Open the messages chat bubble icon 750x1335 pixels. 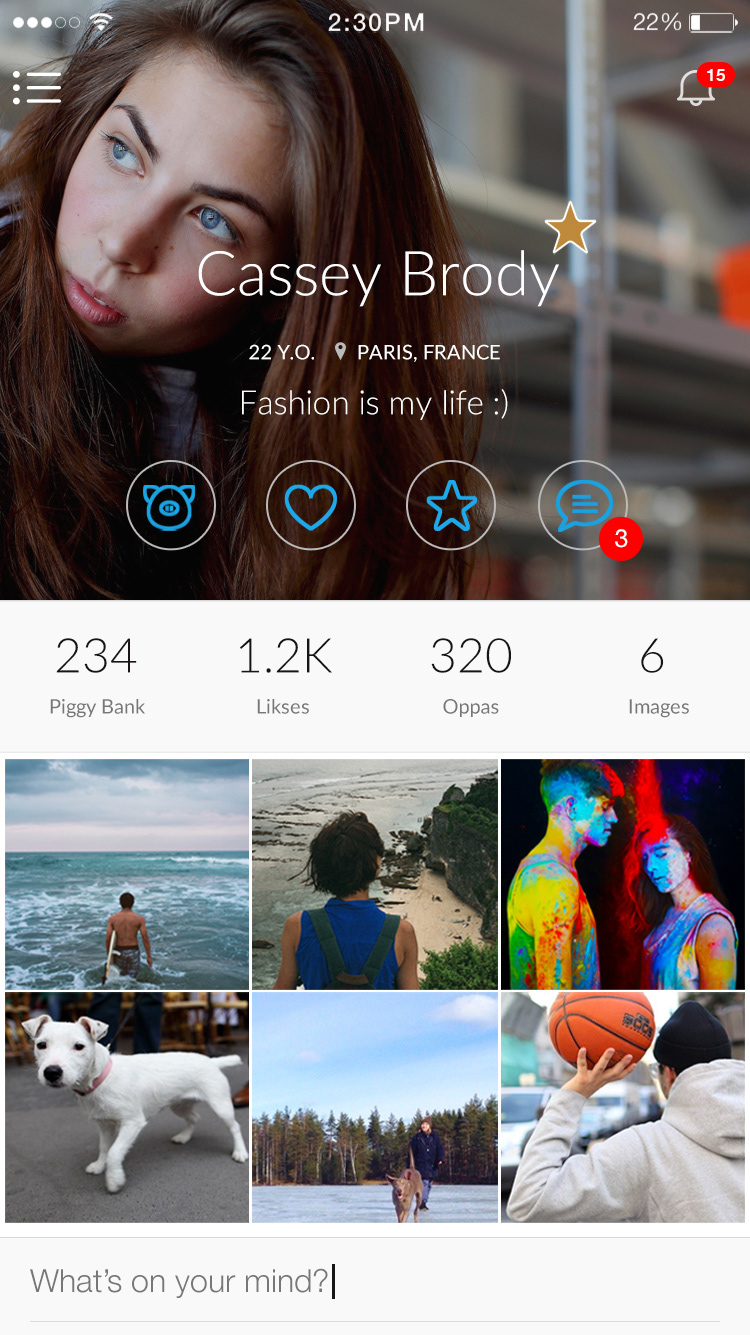[583, 506]
